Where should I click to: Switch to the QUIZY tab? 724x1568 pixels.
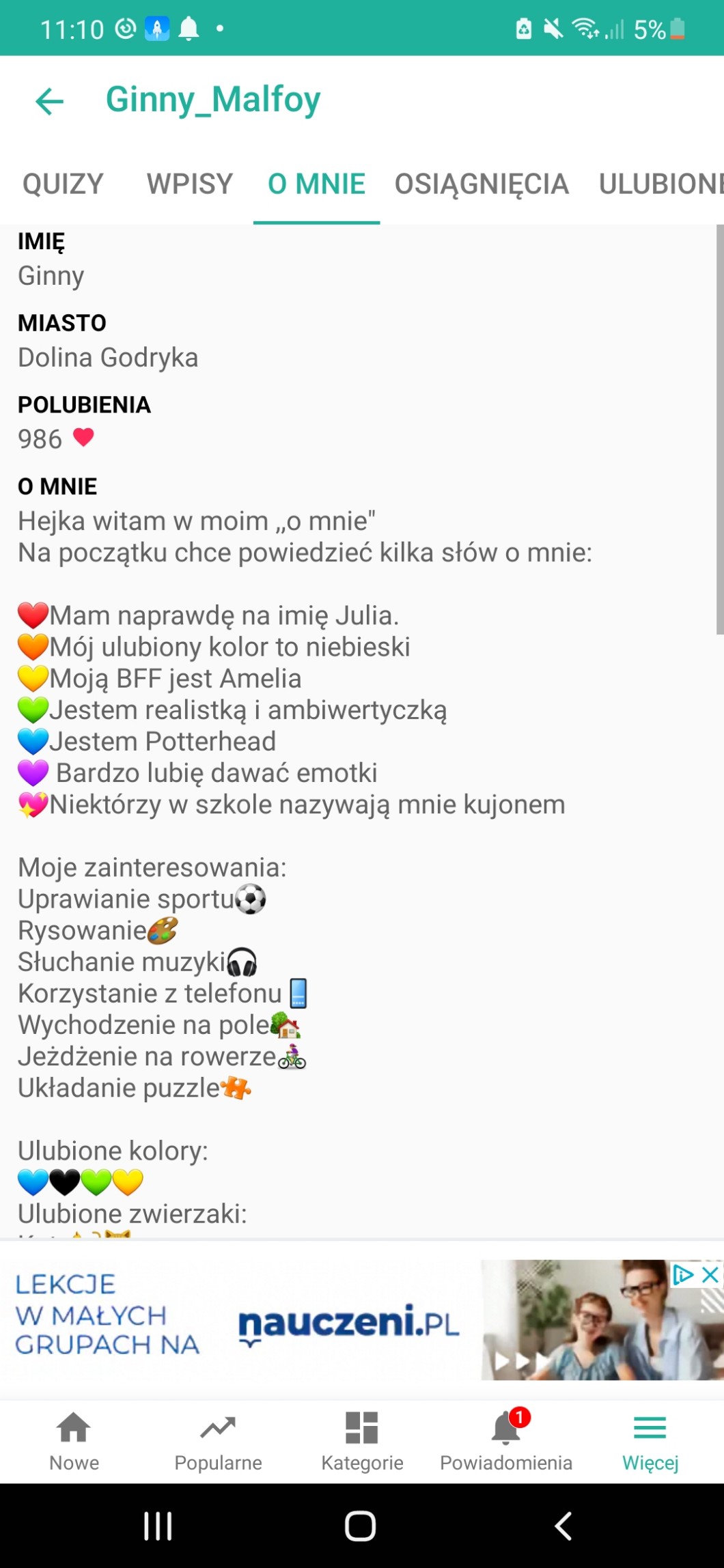pyautogui.click(x=63, y=184)
